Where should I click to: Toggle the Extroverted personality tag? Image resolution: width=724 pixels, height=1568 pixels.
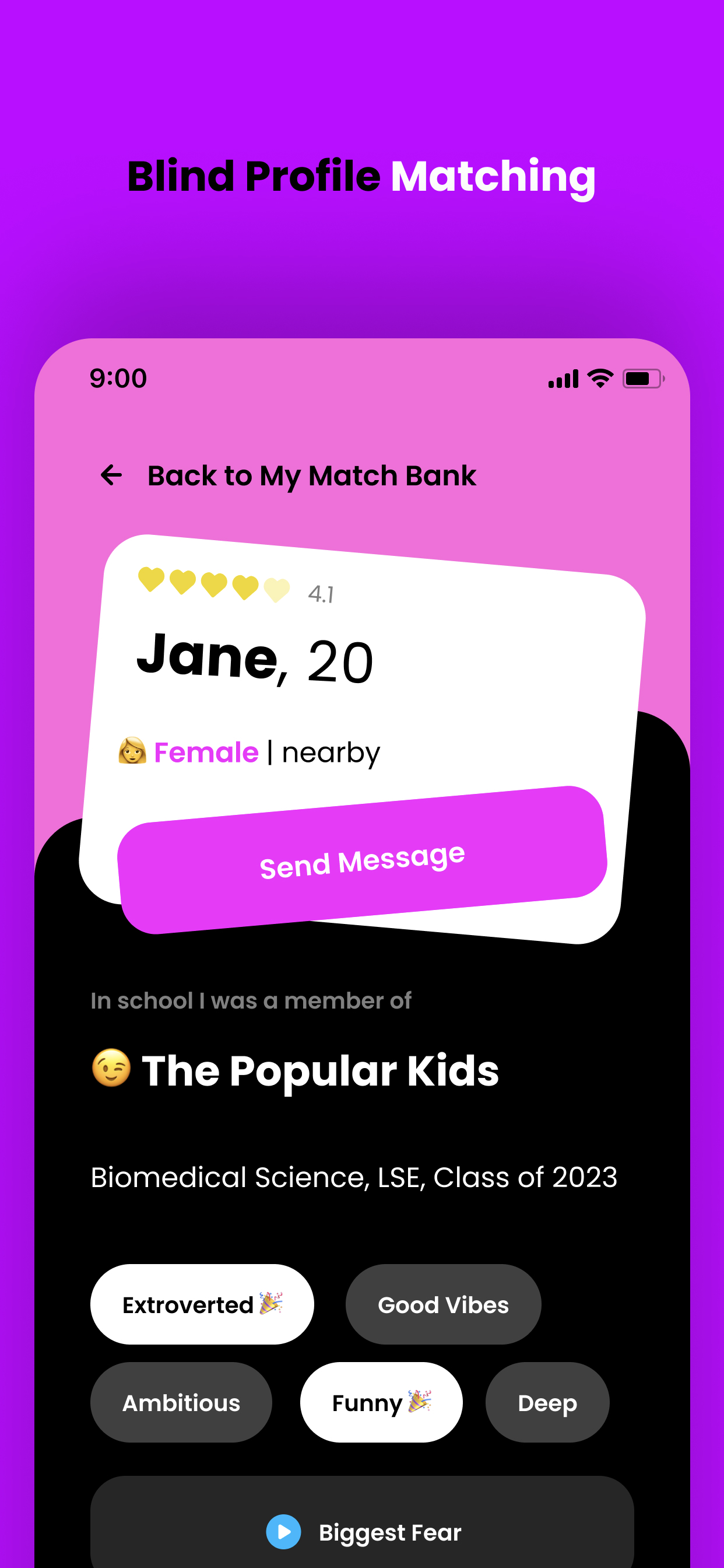click(201, 1304)
